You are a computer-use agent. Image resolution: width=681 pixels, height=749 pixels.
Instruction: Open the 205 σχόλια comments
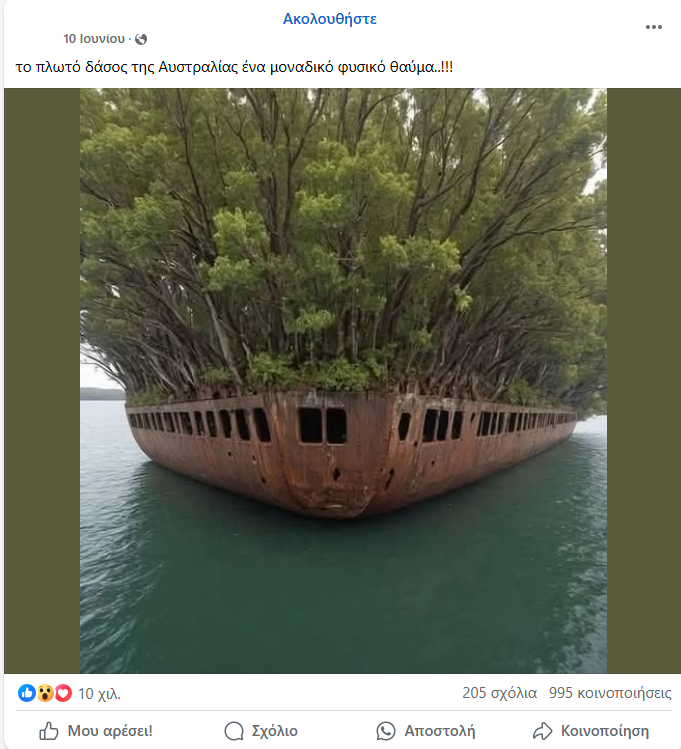tap(499, 693)
